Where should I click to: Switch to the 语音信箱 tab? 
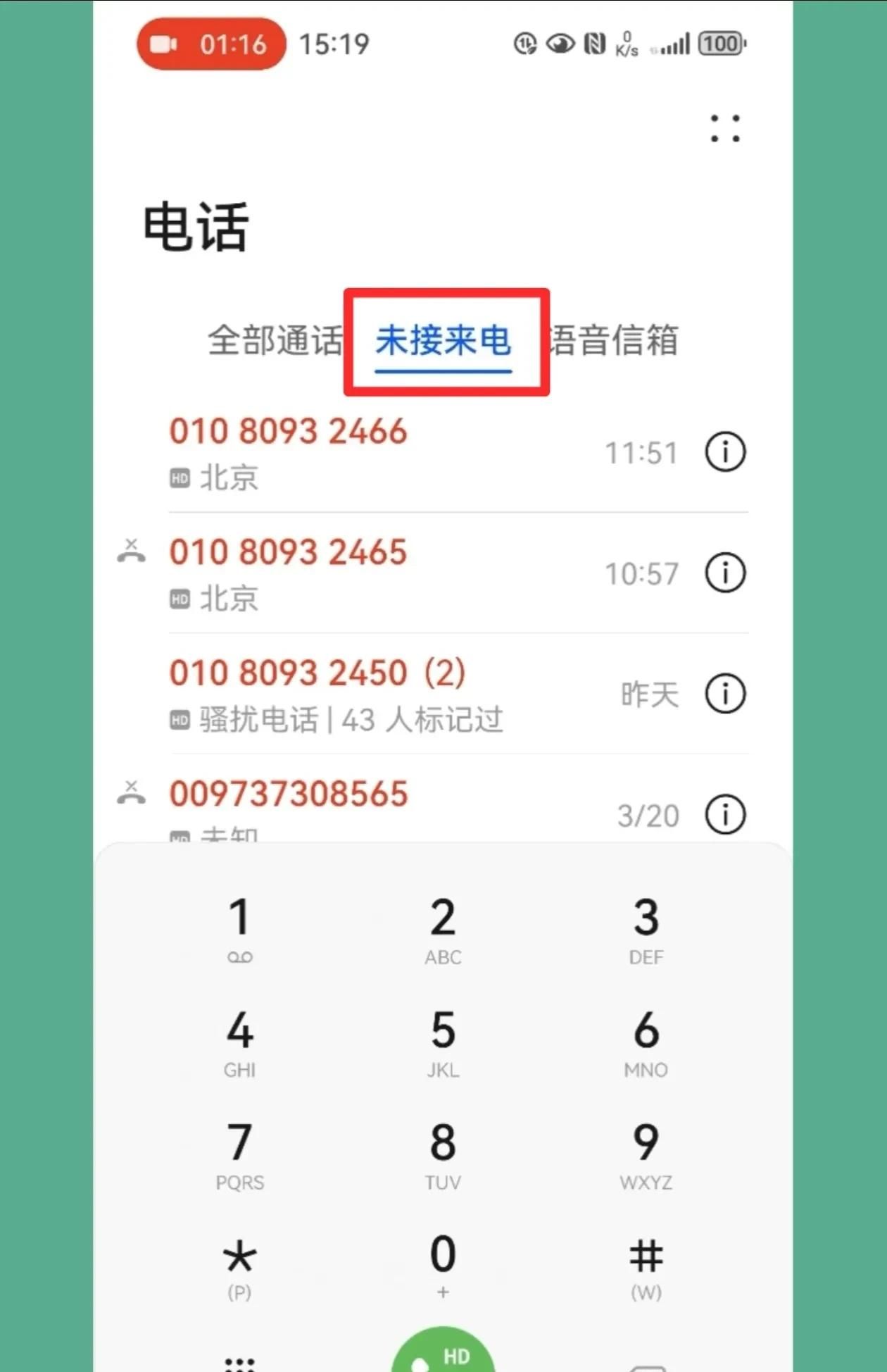pos(614,341)
